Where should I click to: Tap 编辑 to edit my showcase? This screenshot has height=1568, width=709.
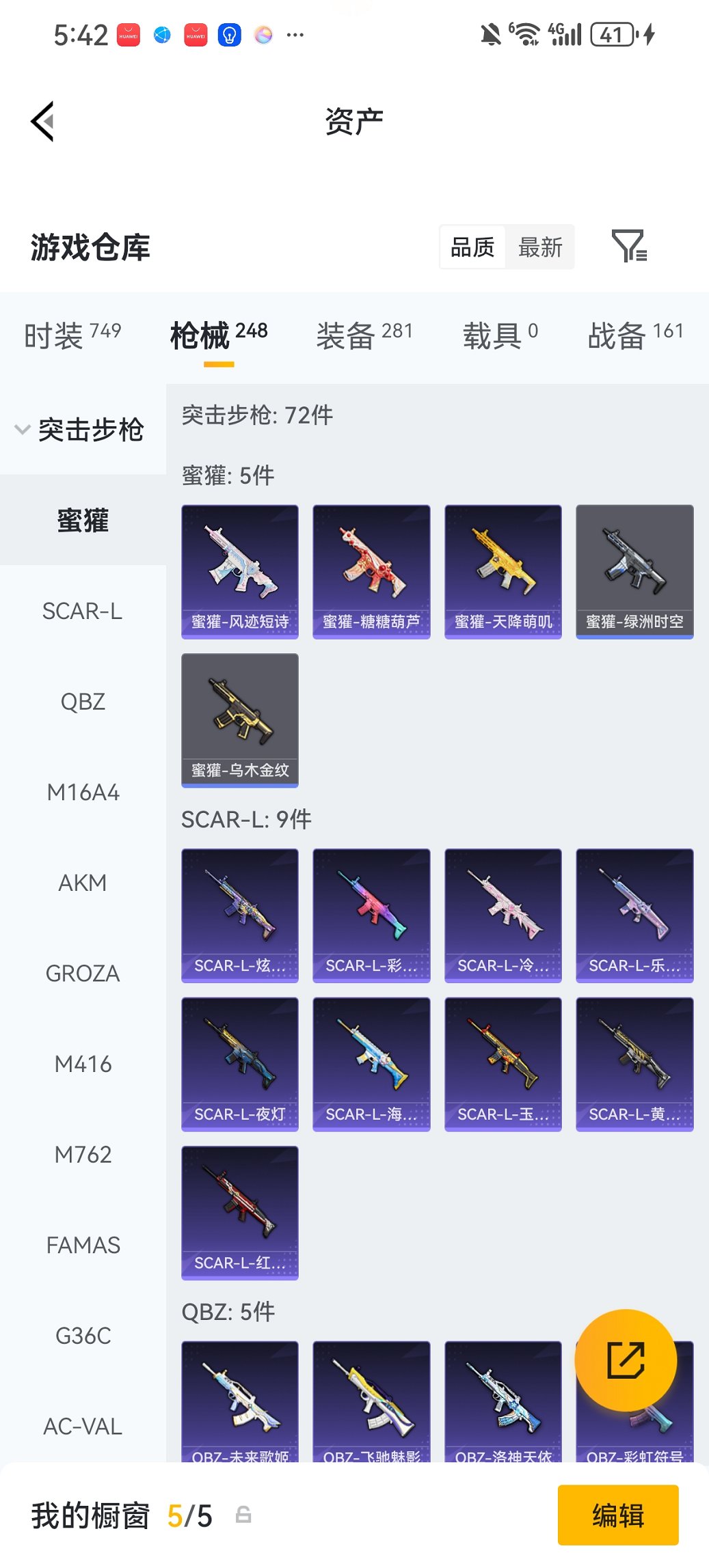[x=617, y=1515]
